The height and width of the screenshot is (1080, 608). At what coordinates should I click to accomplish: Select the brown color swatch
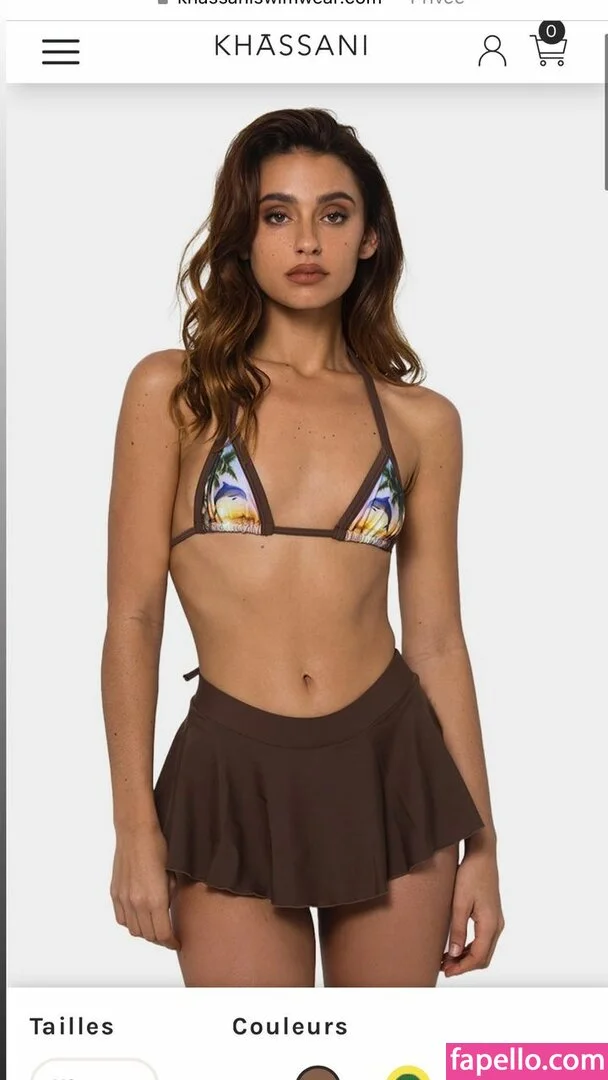coord(317,1073)
